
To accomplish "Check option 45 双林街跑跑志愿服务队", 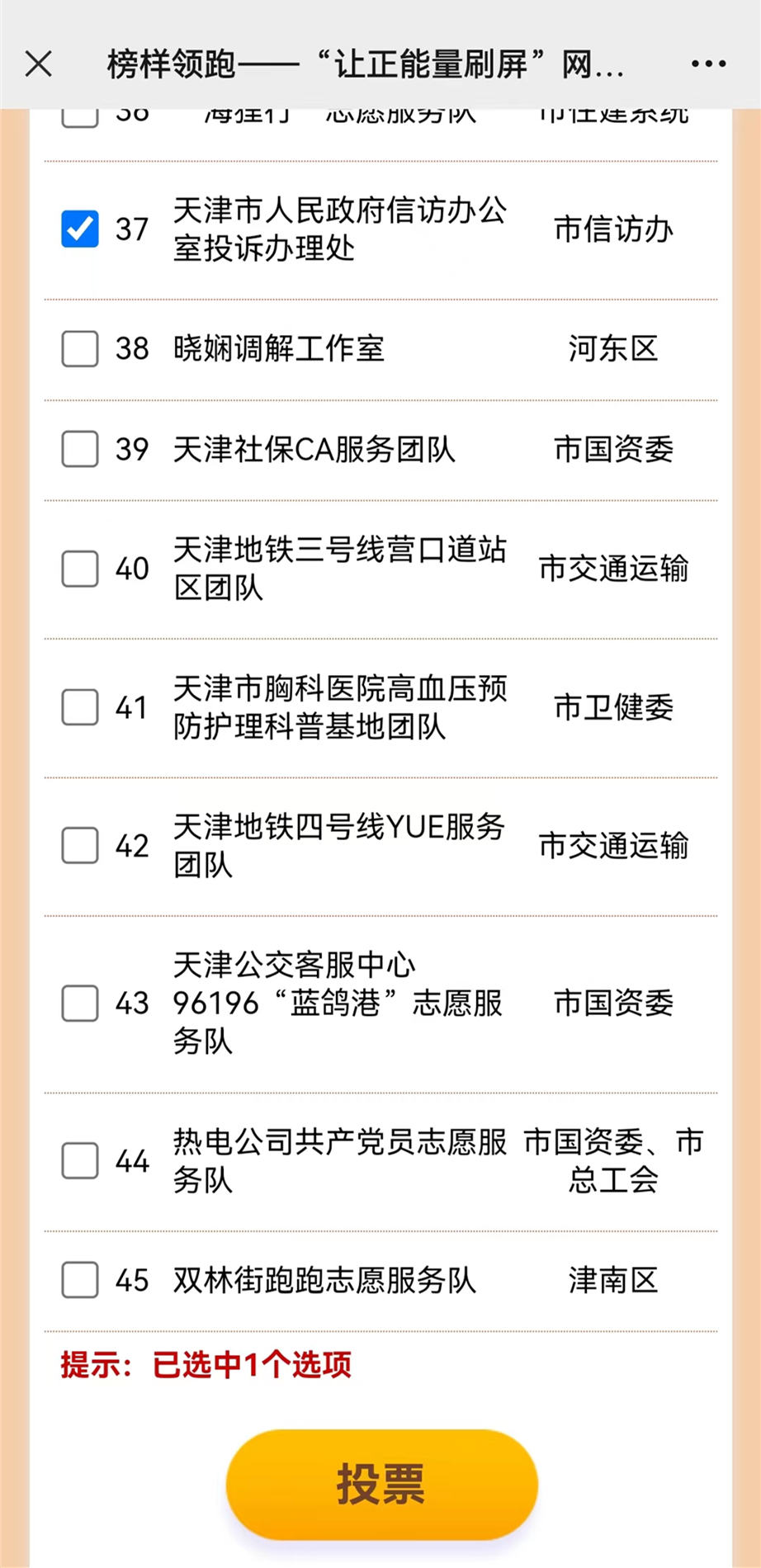I will [x=80, y=1280].
